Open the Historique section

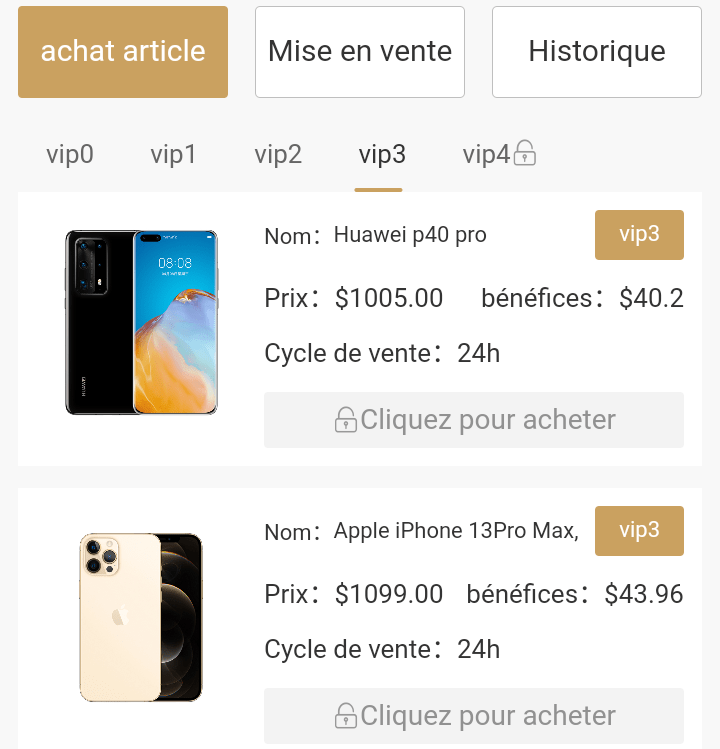597,52
